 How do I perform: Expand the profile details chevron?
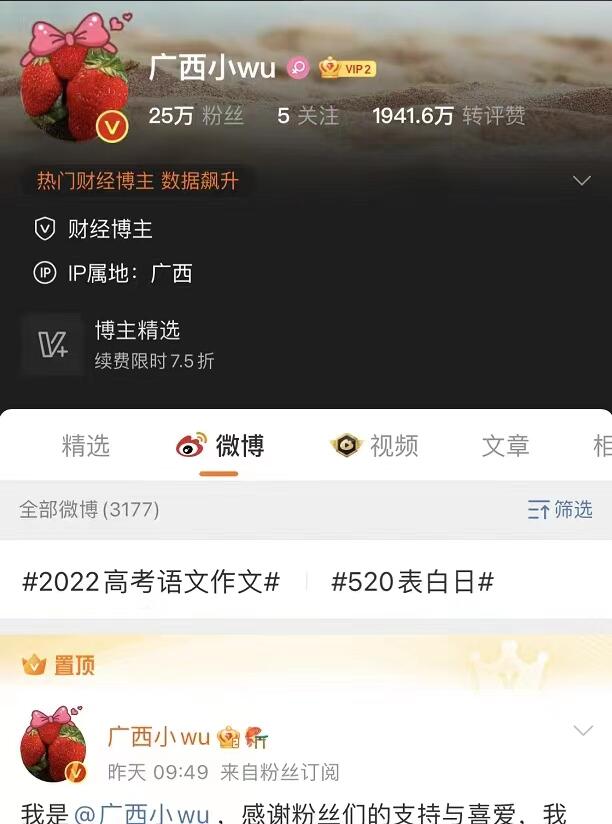(581, 181)
